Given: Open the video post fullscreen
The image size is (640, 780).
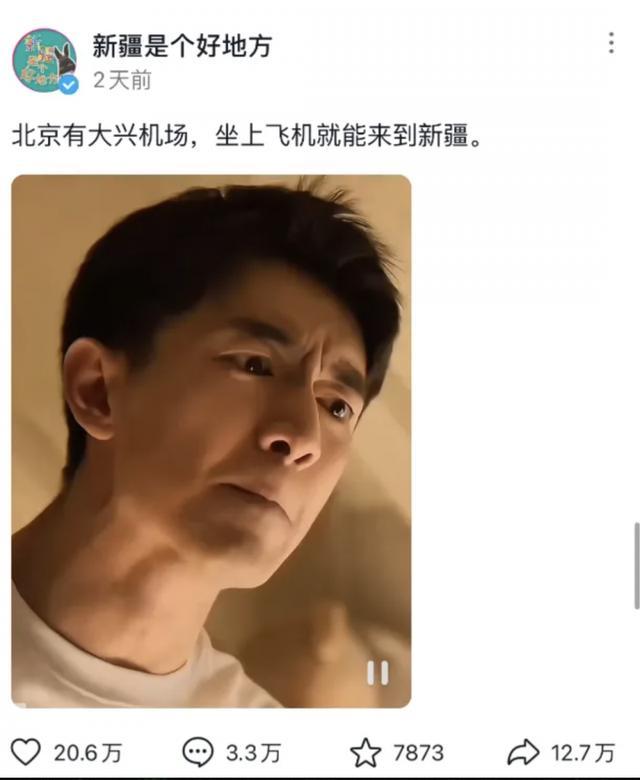Looking at the screenshot, I should pyautogui.click(x=210, y=440).
